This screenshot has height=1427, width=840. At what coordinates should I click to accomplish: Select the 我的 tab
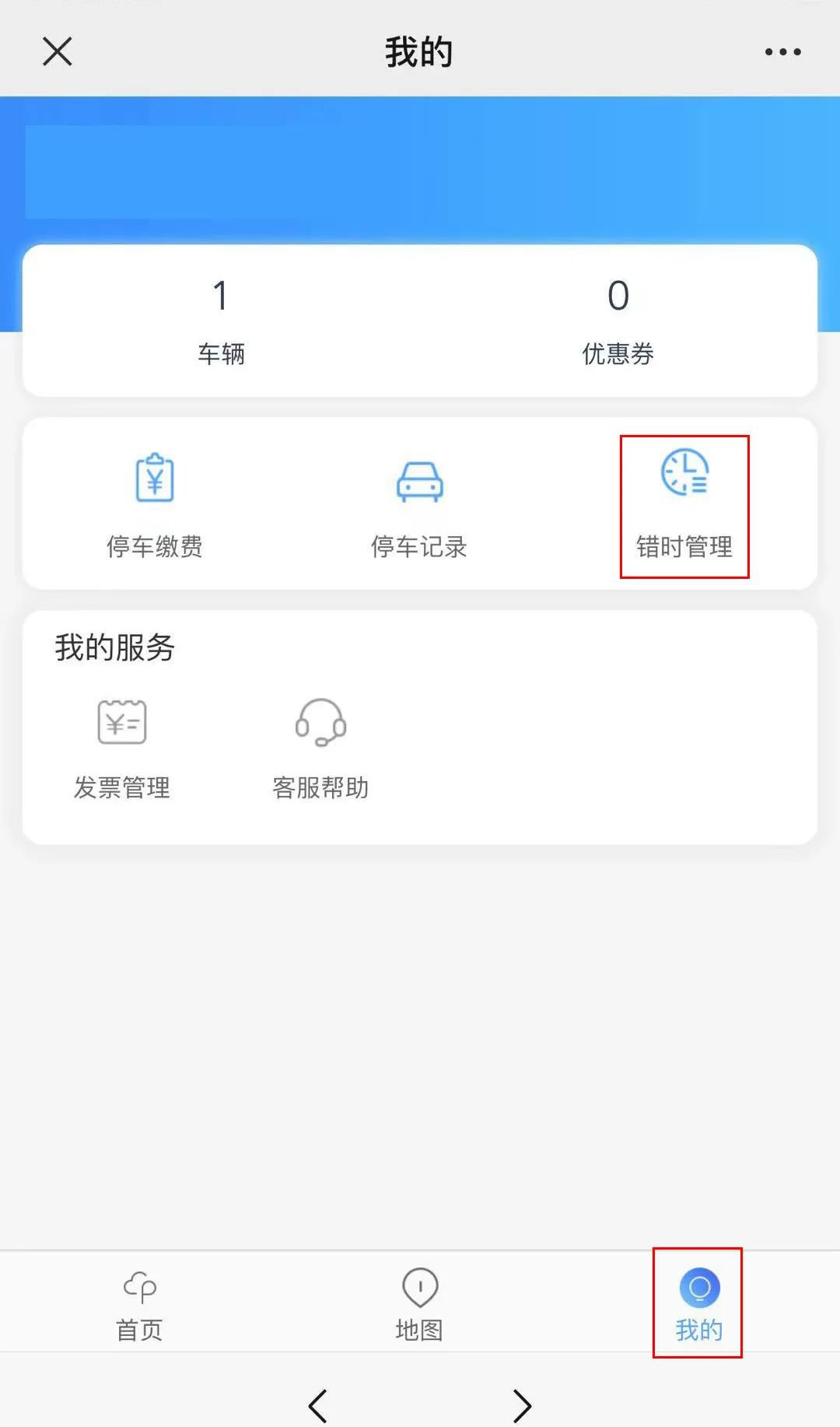(698, 1304)
